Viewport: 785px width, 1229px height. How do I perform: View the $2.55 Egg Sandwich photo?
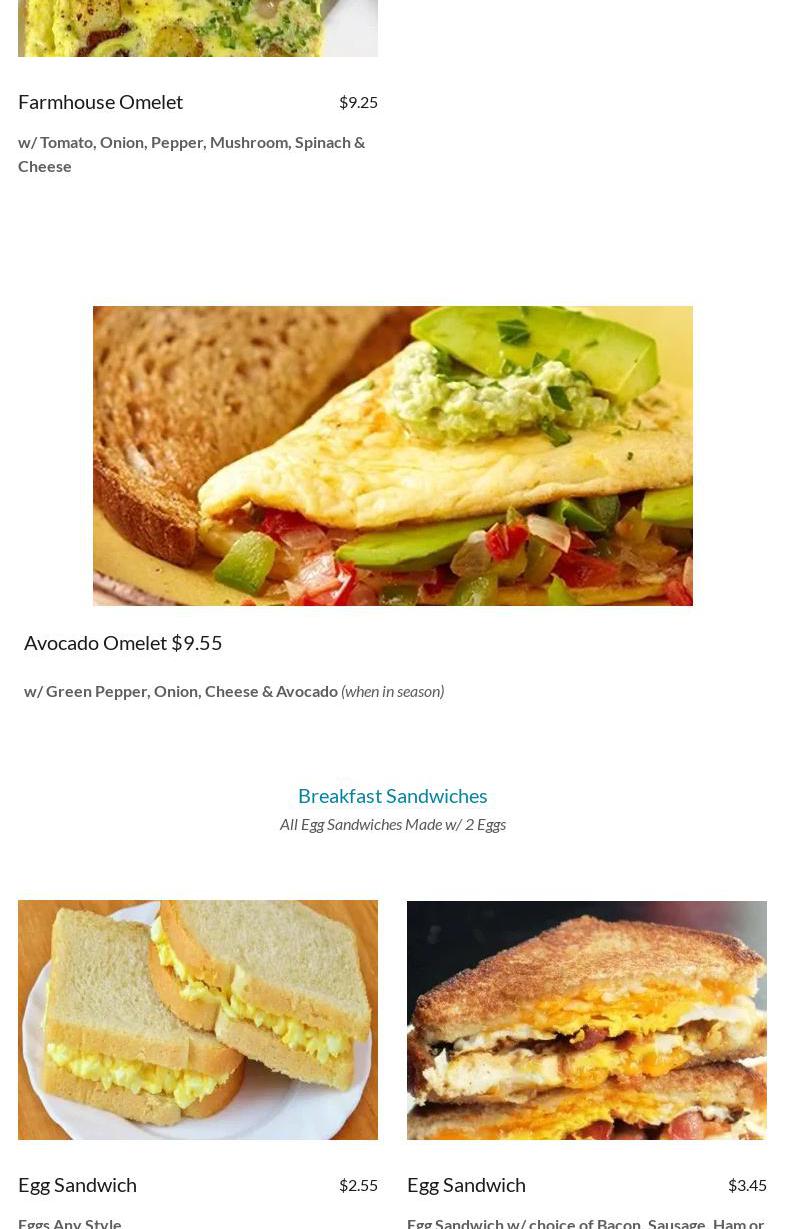[197, 1019]
